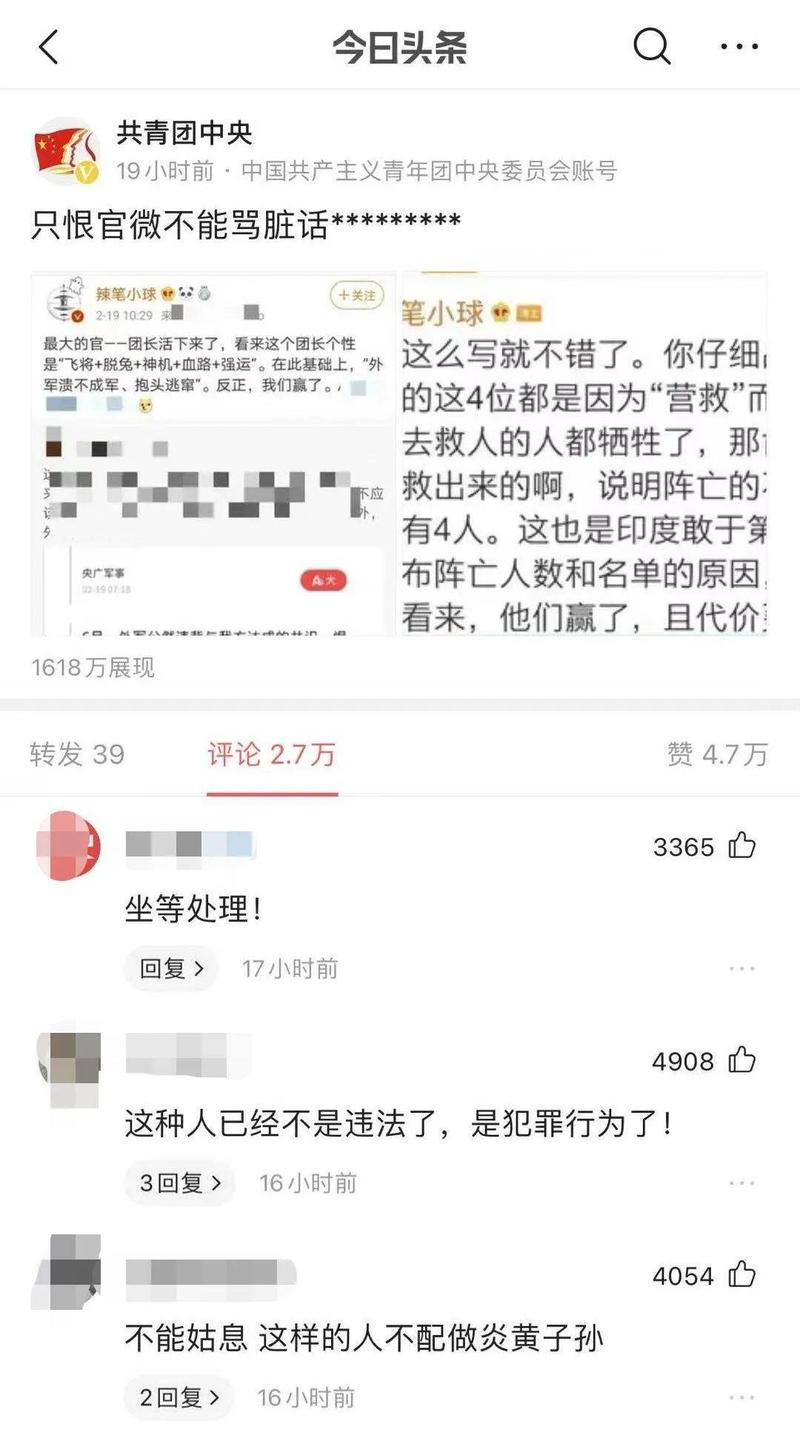Reply to the comment 坐等处理！
This screenshot has height=1447, width=800.
(x=171, y=968)
